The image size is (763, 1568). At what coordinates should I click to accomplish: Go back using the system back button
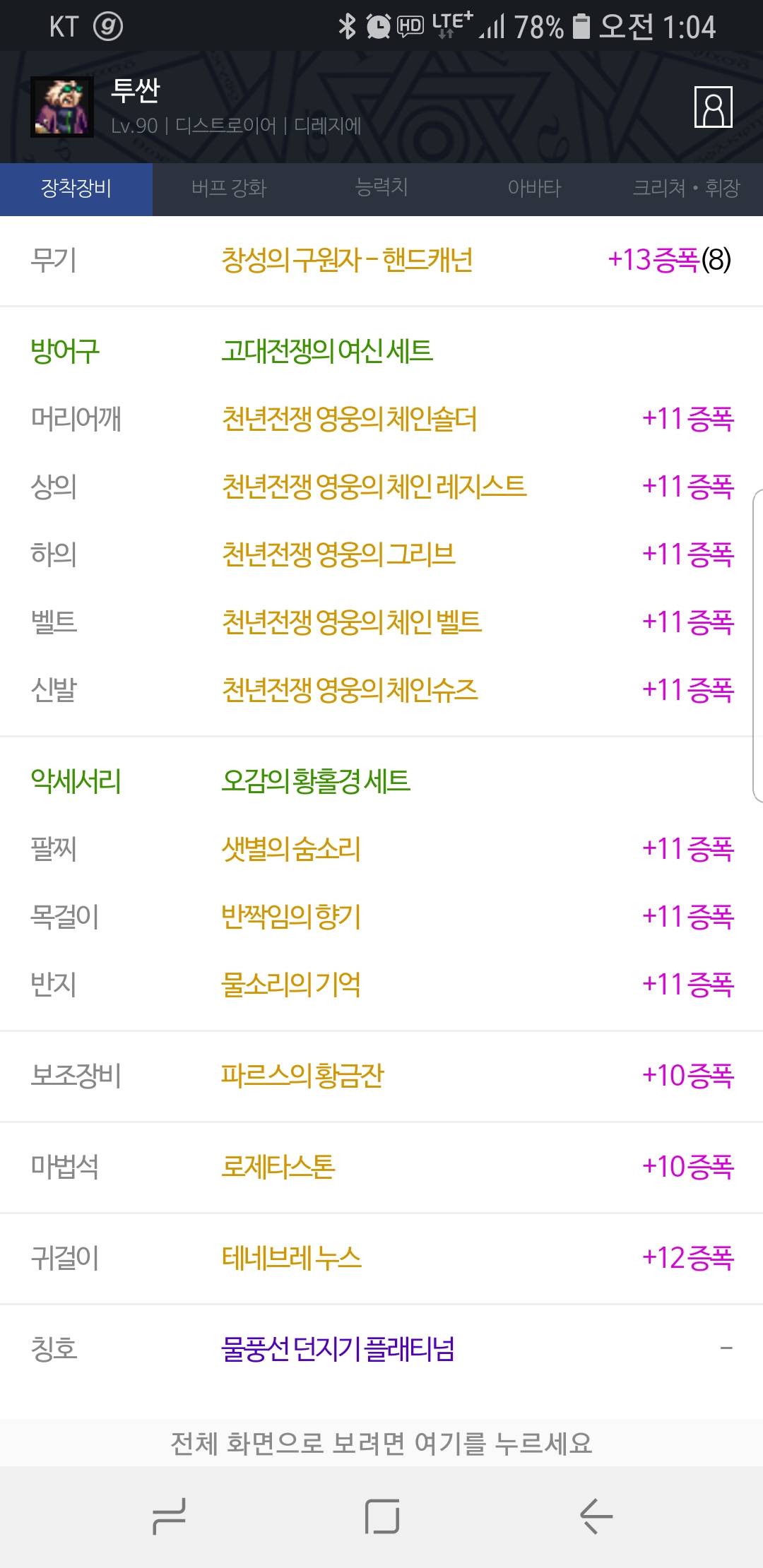(x=596, y=1516)
